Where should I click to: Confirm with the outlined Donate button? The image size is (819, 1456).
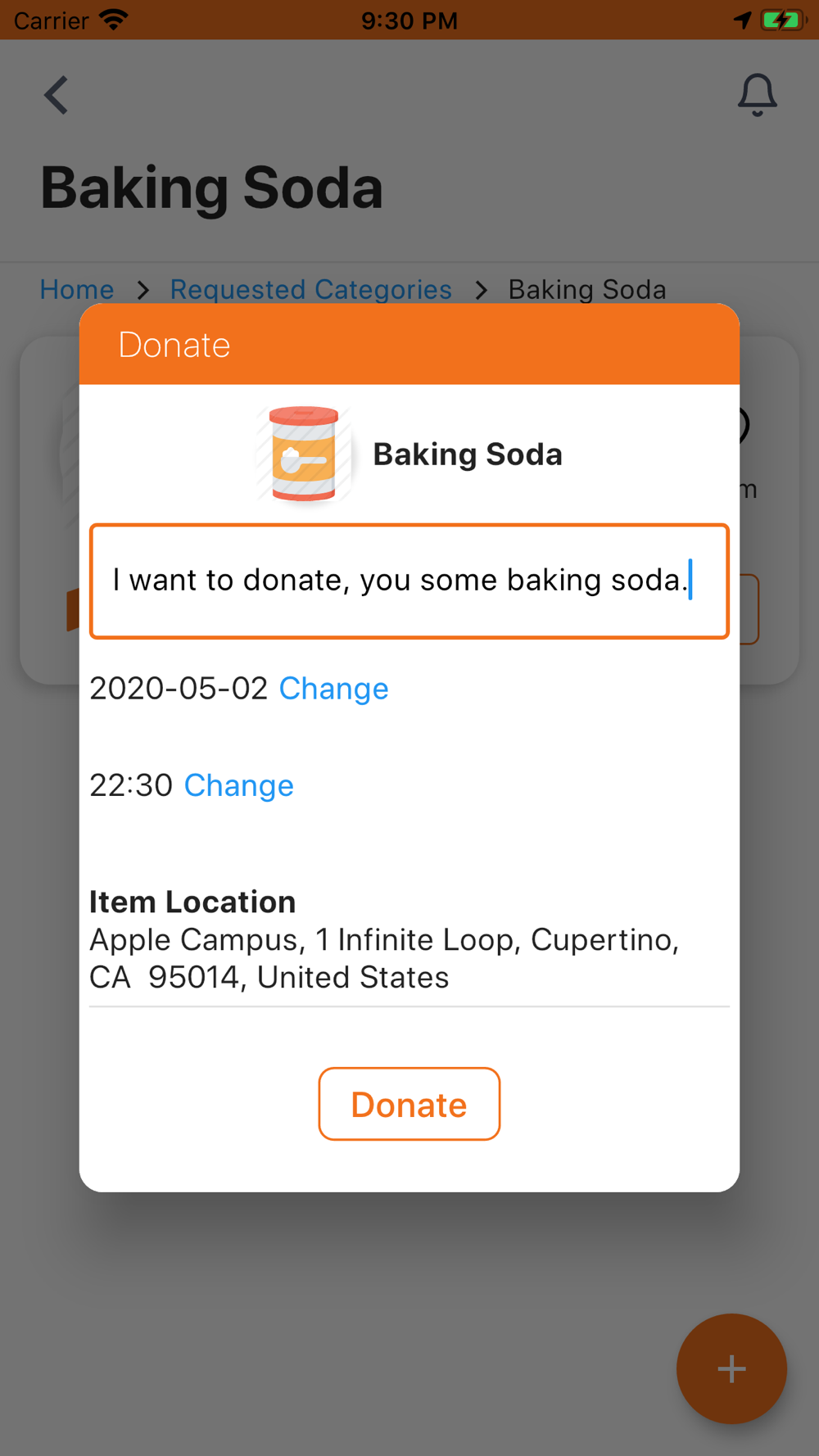coord(409,1104)
